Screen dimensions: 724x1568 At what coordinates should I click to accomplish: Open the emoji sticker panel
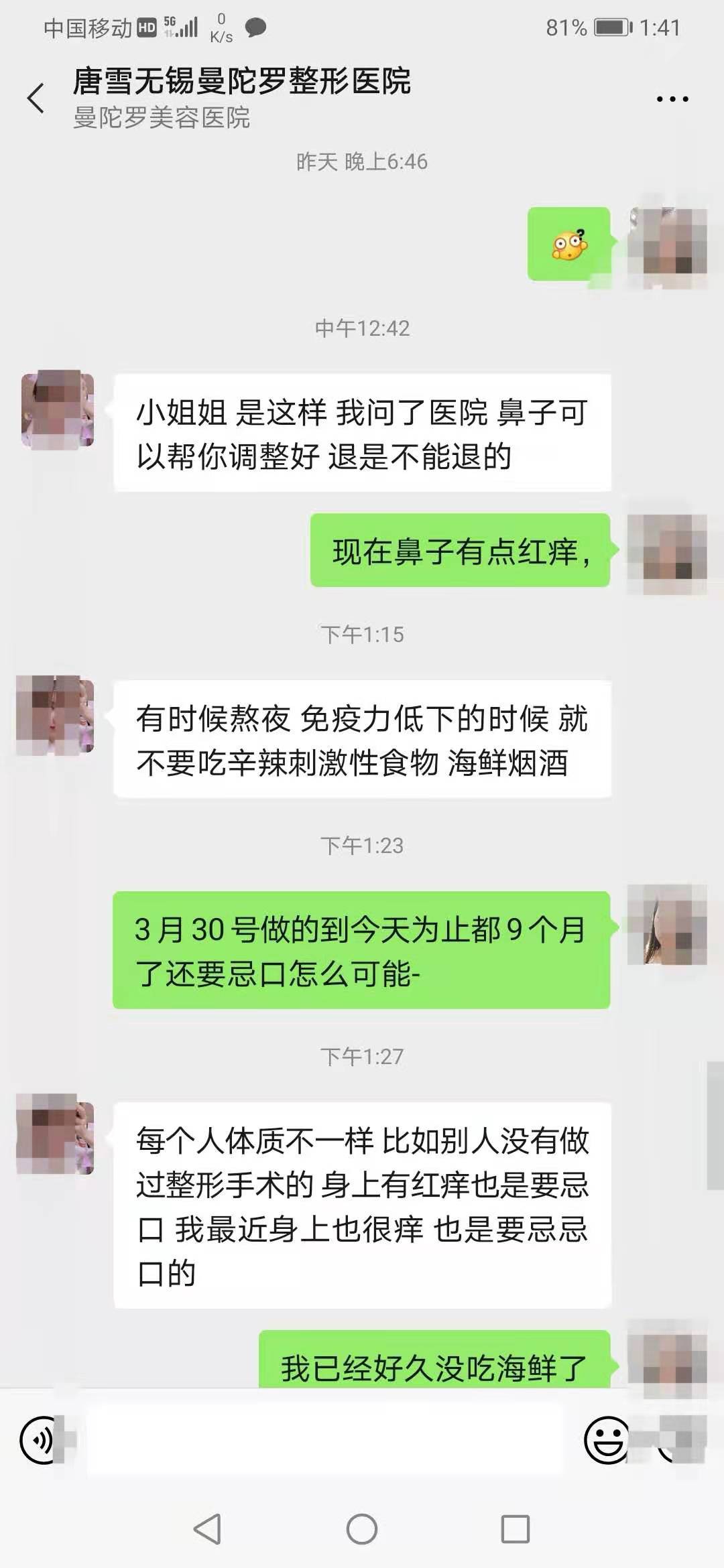(606, 1439)
